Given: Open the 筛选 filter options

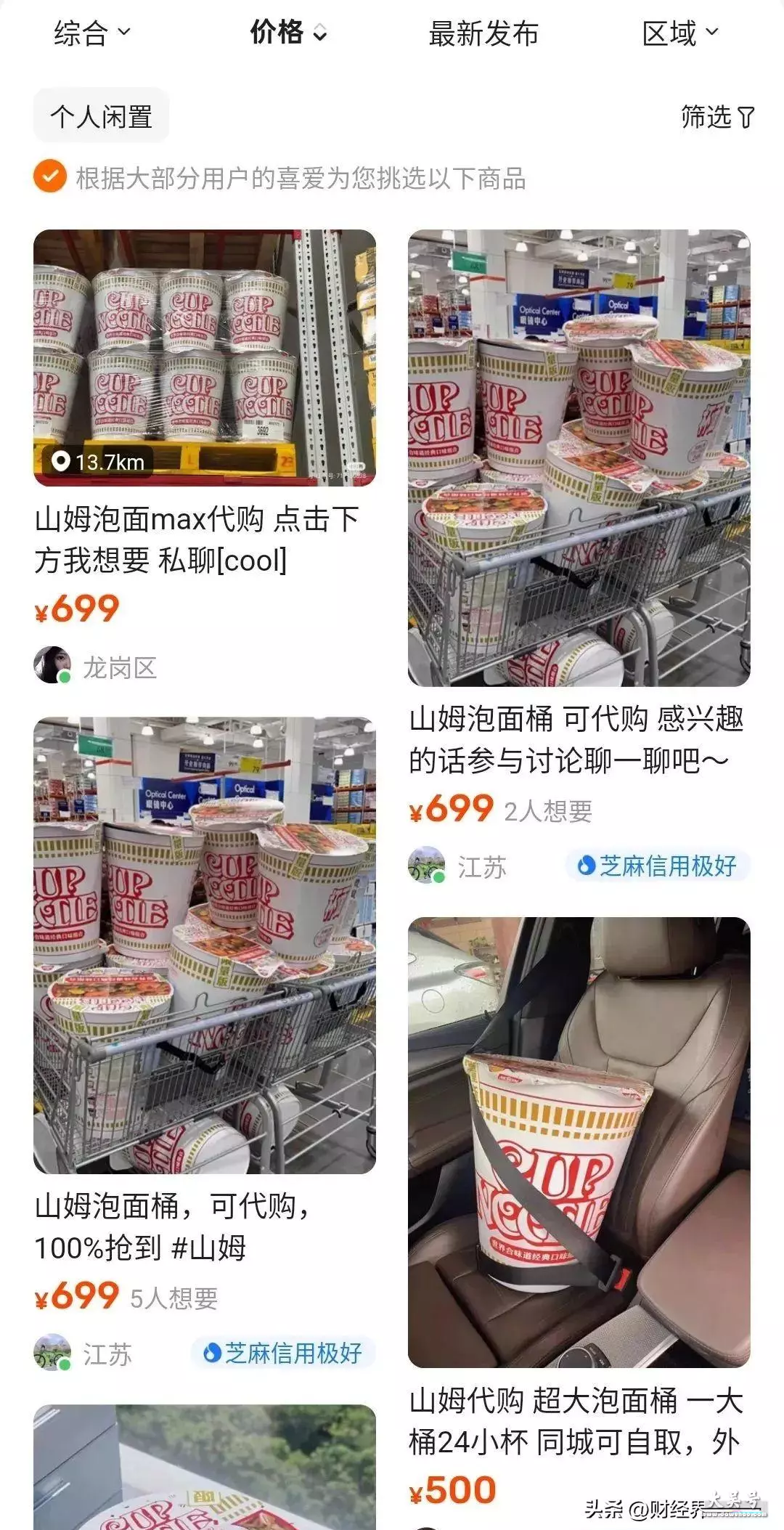Looking at the screenshot, I should click(717, 116).
